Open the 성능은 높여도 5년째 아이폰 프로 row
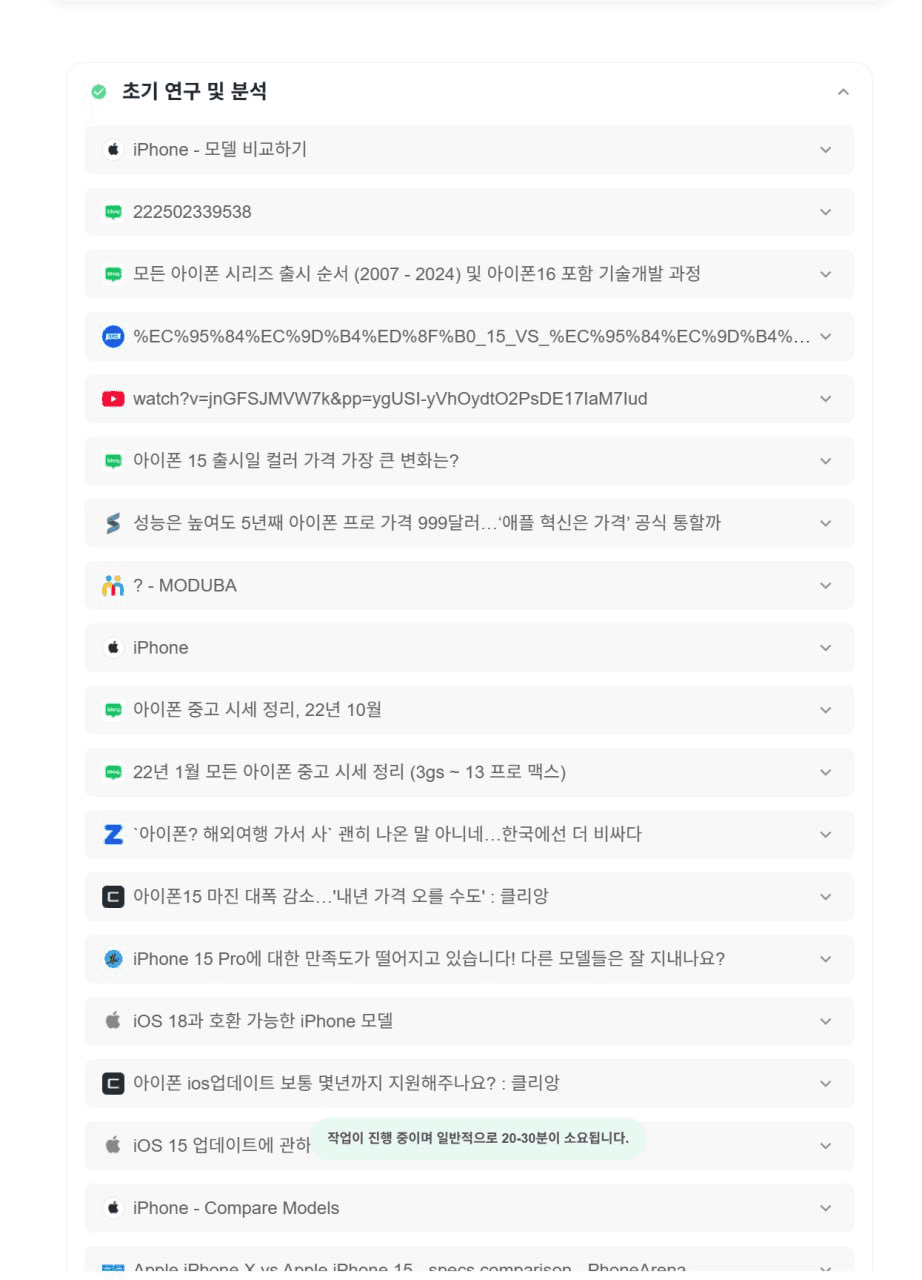This screenshot has width=922, height=1280. click(x=825, y=523)
